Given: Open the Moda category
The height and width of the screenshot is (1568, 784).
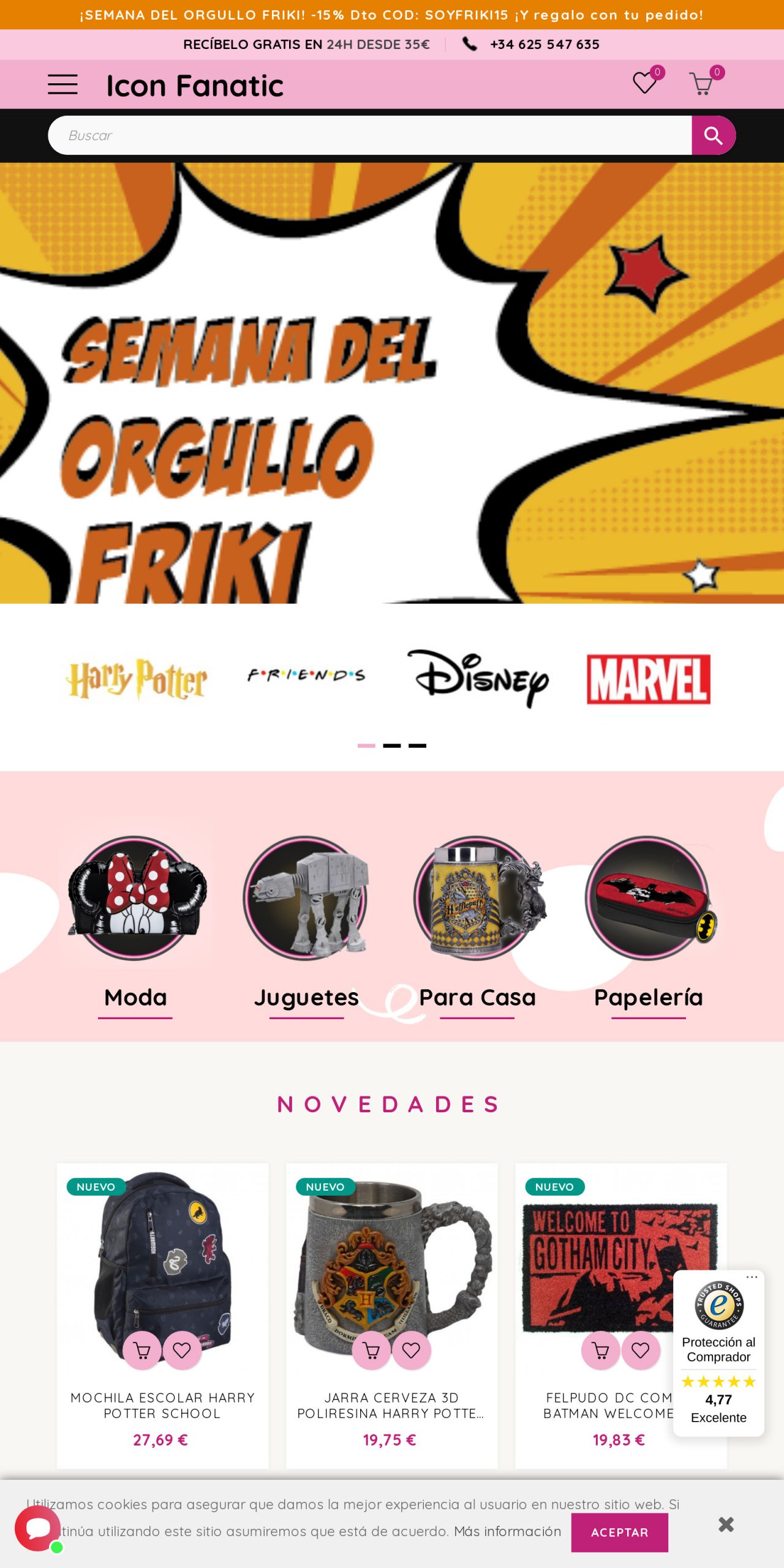Looking at the screenshot, I should pyautogui.click(x=135, y=997).
